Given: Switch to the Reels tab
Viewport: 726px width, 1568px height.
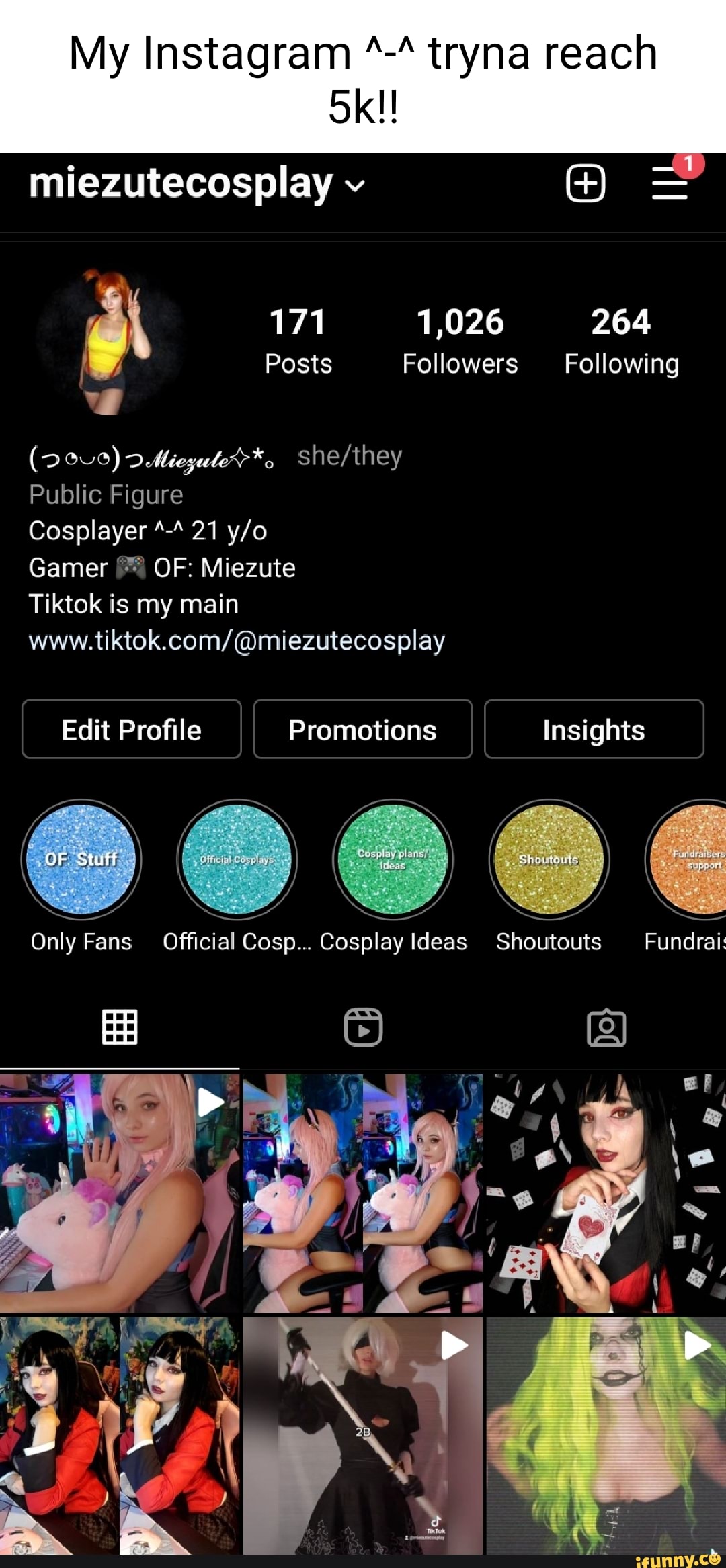Looking at the screenshot, I should tap(363, 1027).
